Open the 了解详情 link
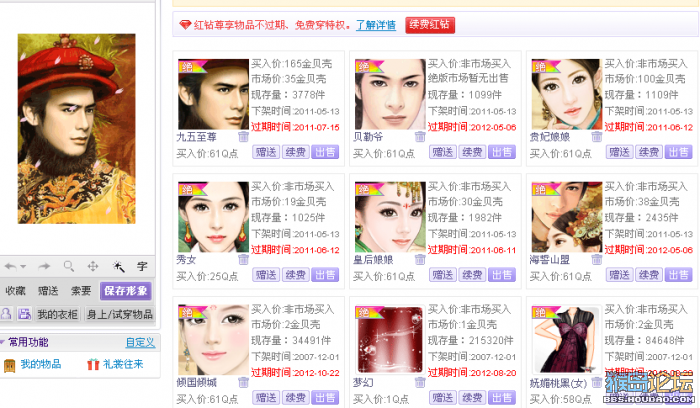 [x=375, y=25]
